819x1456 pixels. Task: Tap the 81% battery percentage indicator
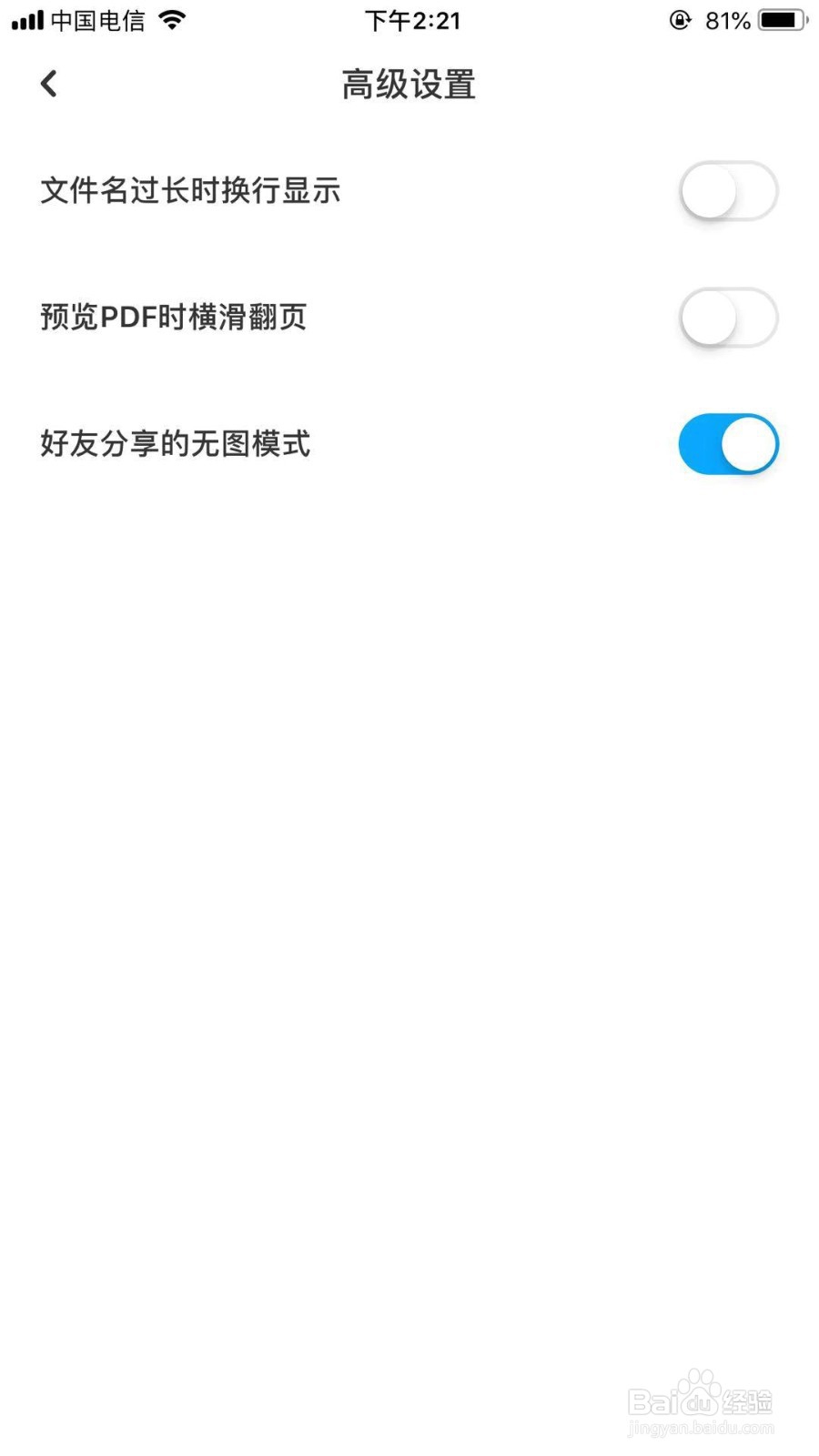(x=728, y=20)
